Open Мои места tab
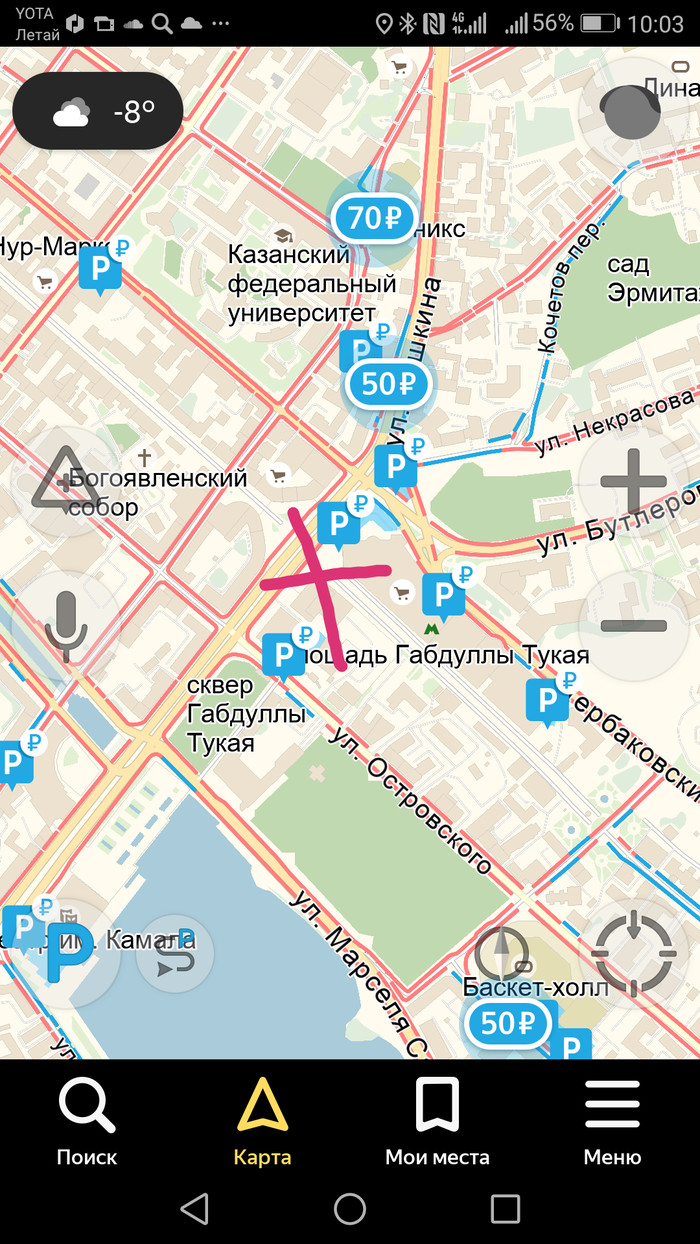 click(437, 1123)
